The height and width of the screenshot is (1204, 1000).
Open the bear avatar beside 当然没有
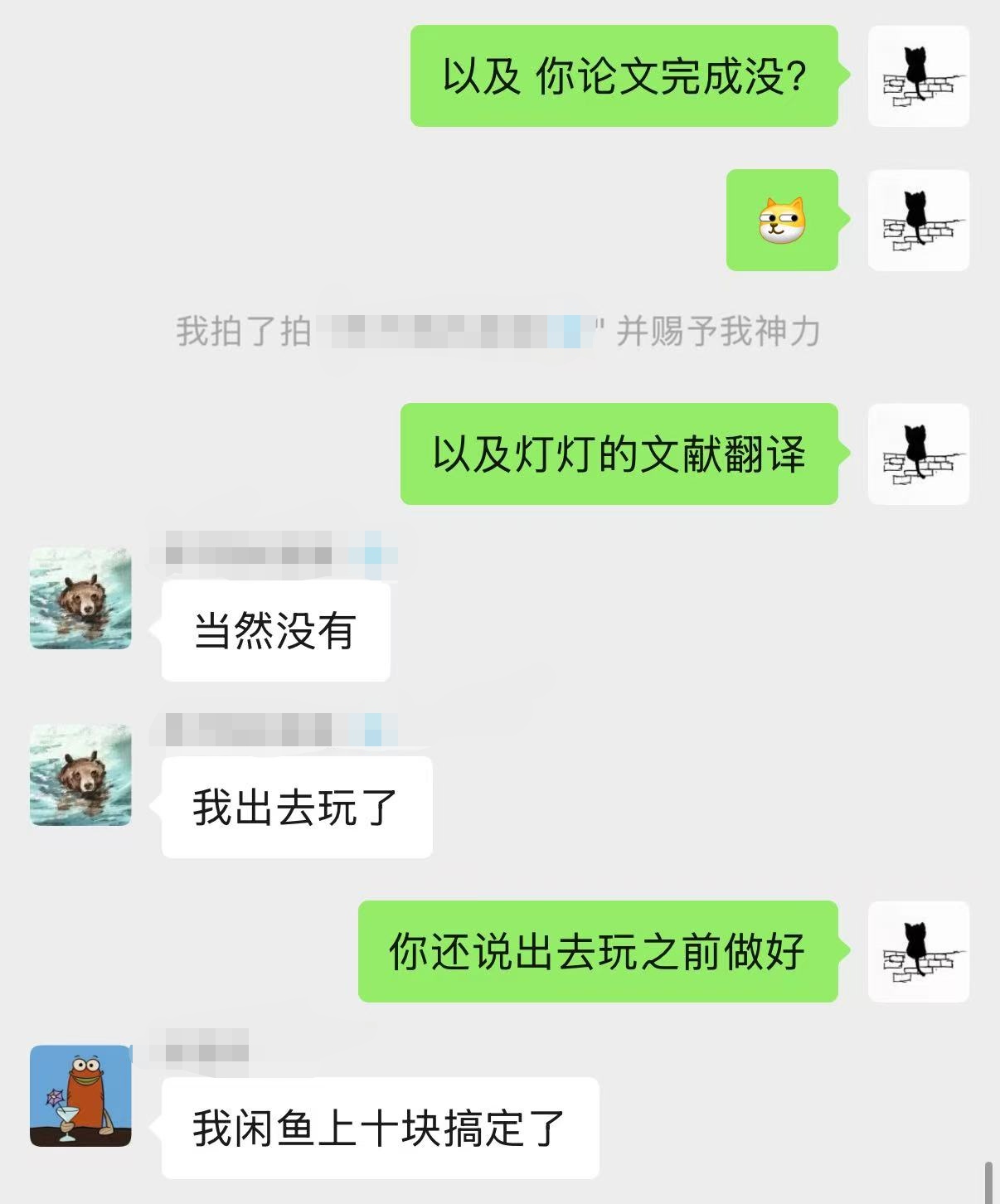[80, 598]
